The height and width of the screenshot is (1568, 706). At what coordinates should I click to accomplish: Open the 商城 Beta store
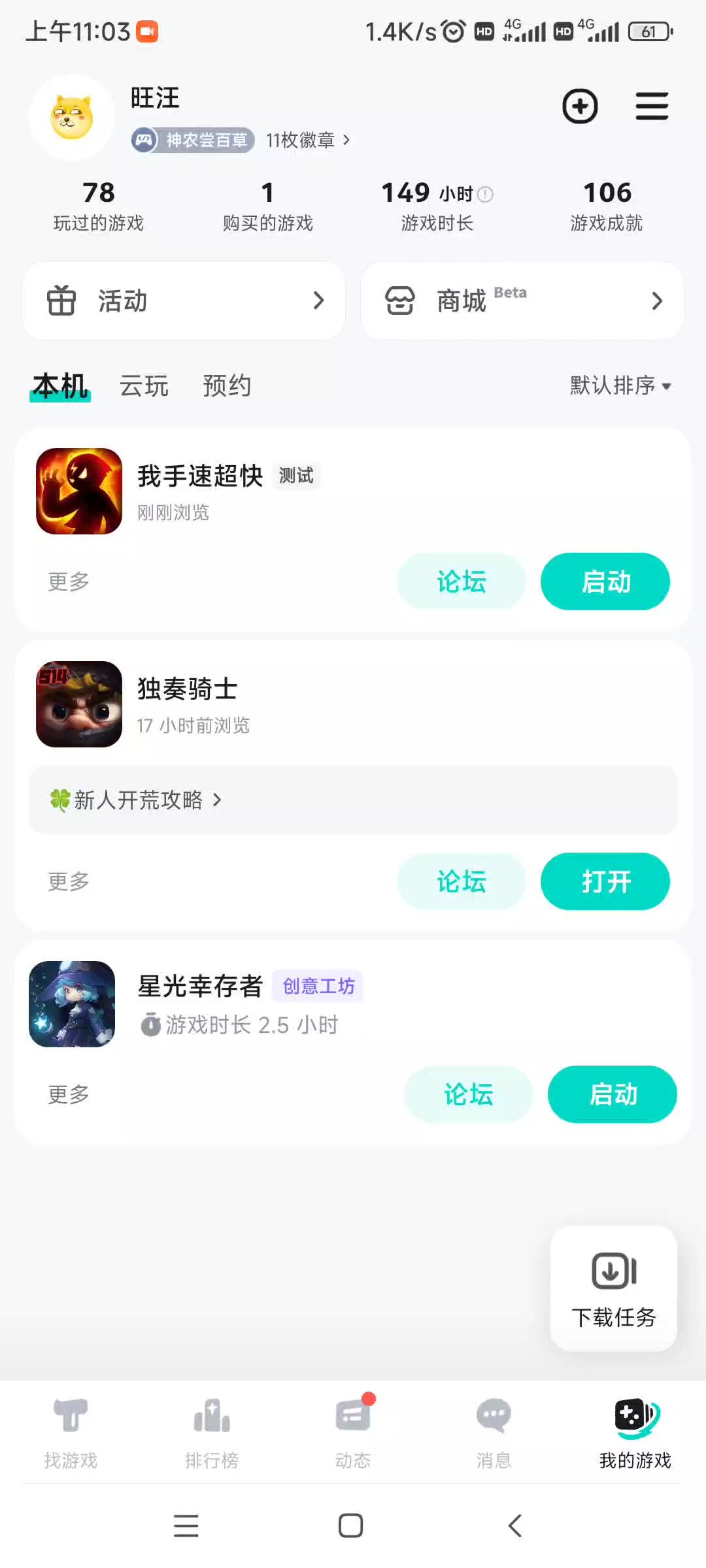coord(522,301)
